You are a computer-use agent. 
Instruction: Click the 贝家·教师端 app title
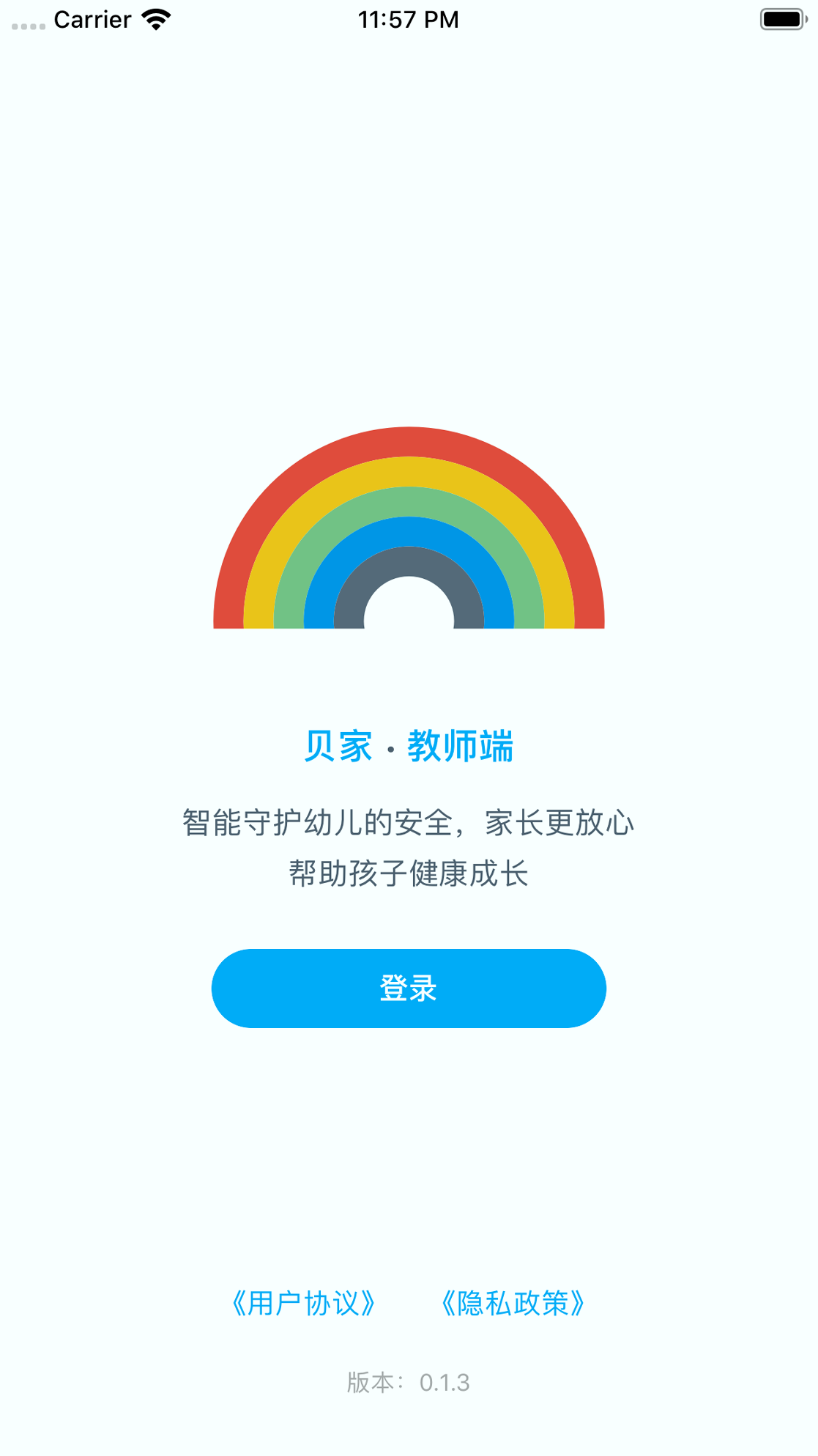(x=409, y=747)
